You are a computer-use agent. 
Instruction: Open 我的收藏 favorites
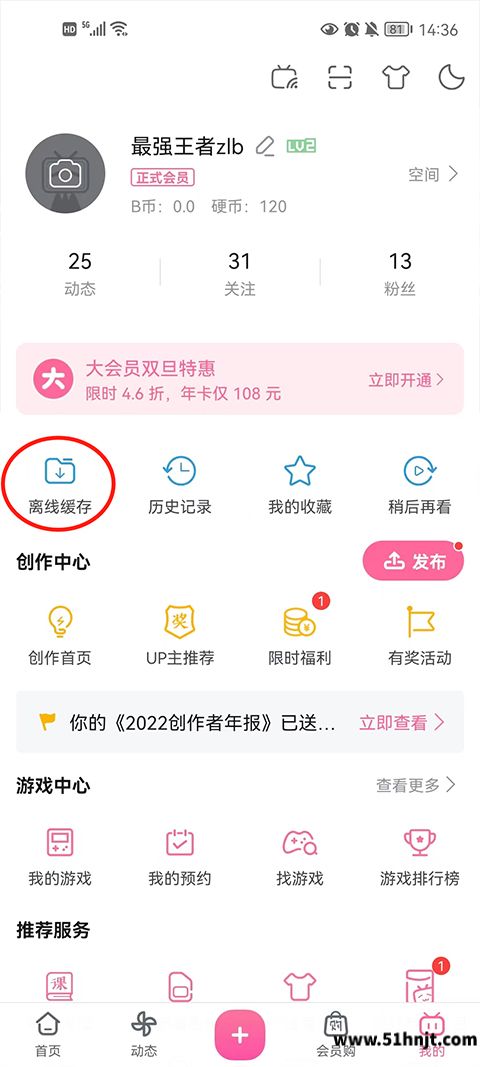[300, 485]
